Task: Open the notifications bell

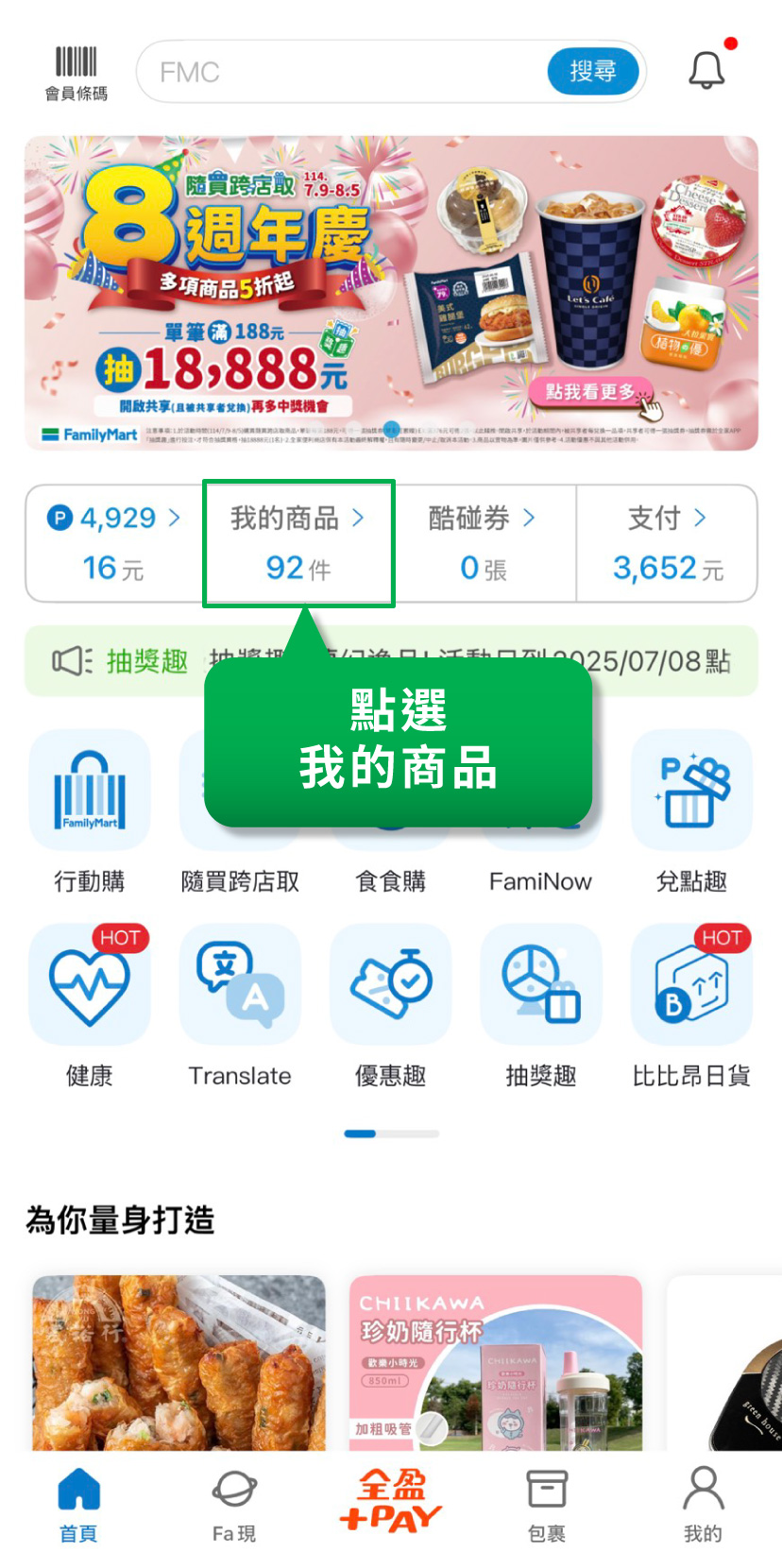Action: click(706, 70)
